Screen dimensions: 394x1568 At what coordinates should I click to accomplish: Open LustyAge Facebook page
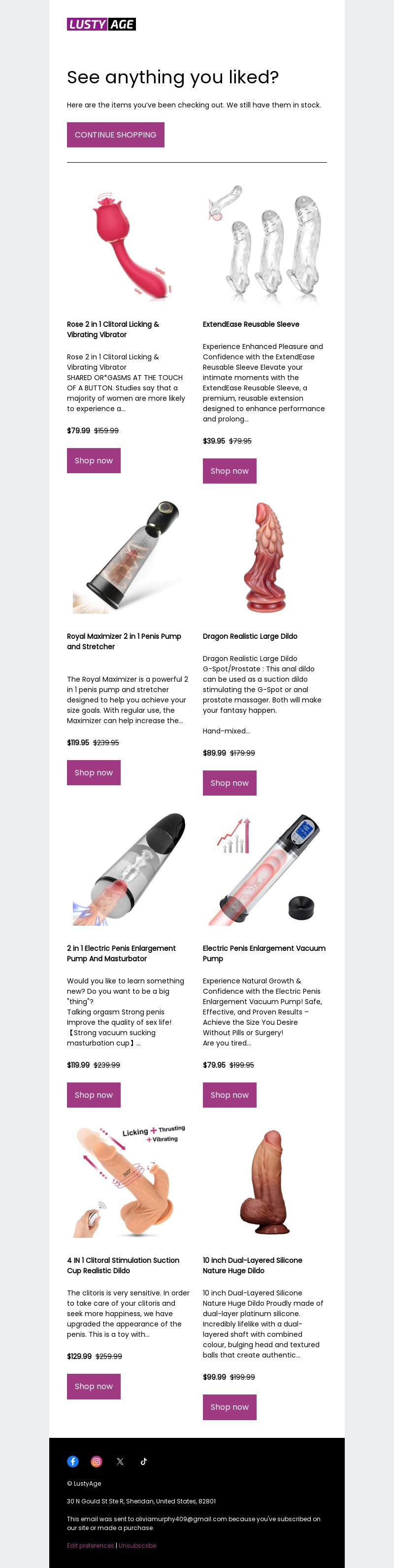(73, 1461)
